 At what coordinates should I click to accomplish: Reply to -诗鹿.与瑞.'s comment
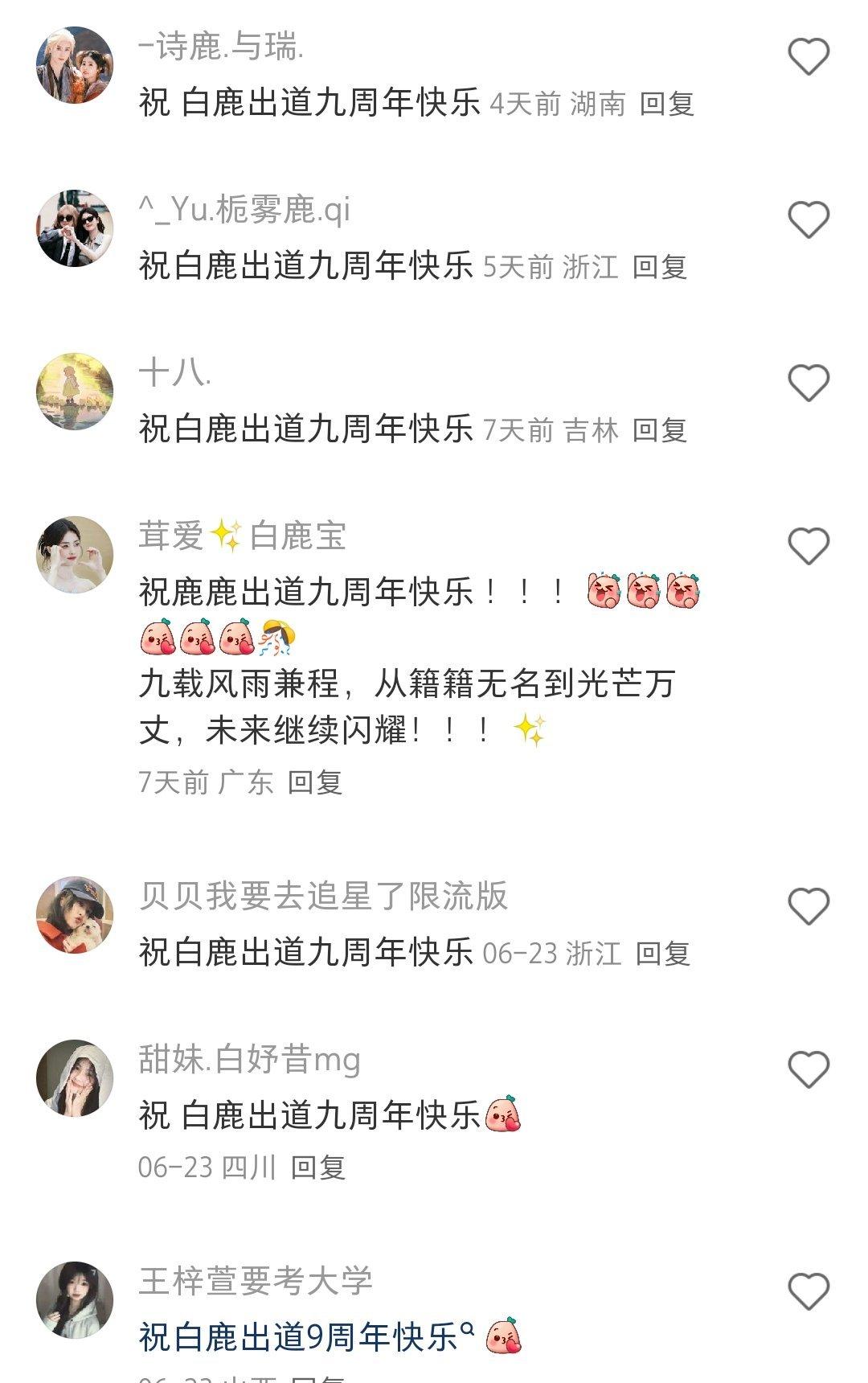point(666,104)
